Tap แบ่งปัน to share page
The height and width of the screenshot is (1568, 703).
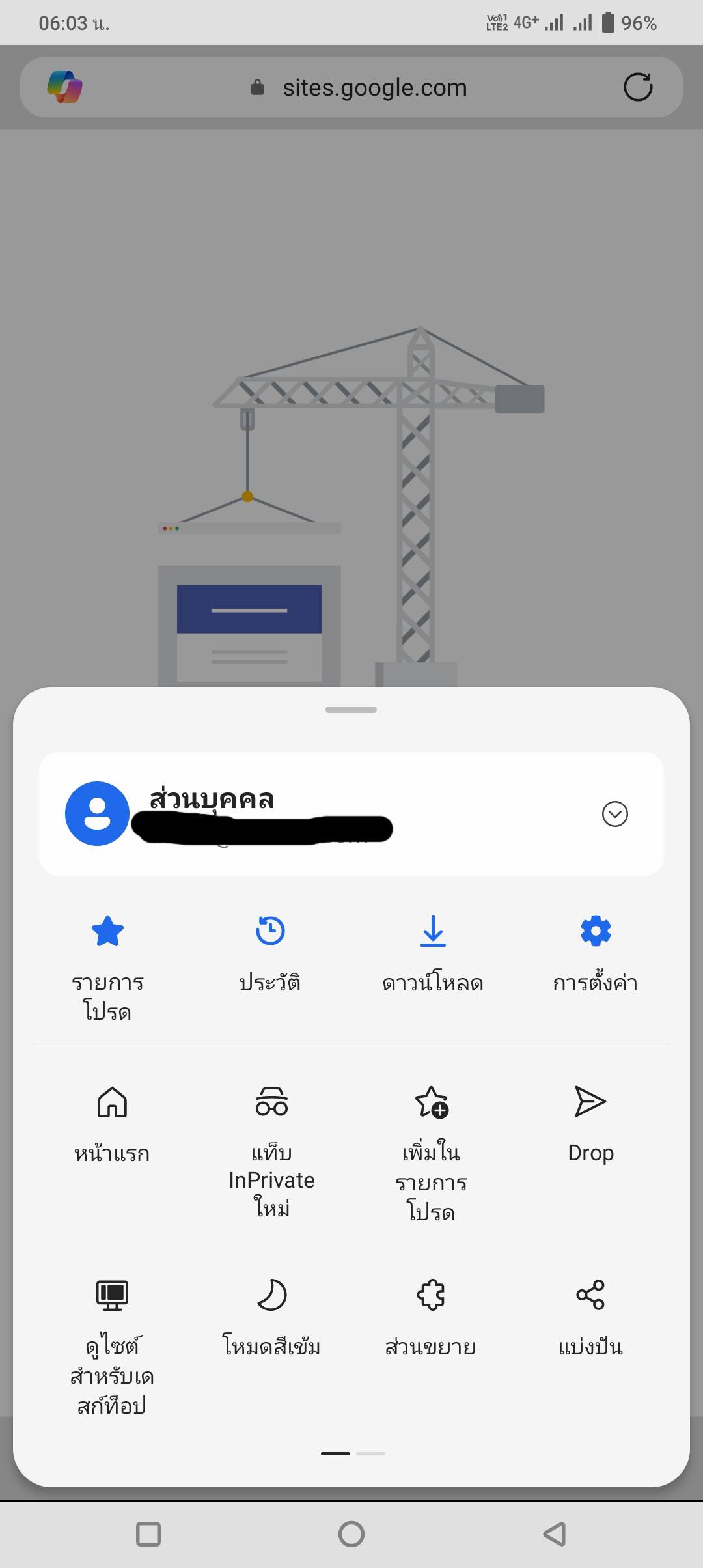(x=590, y=1315)
